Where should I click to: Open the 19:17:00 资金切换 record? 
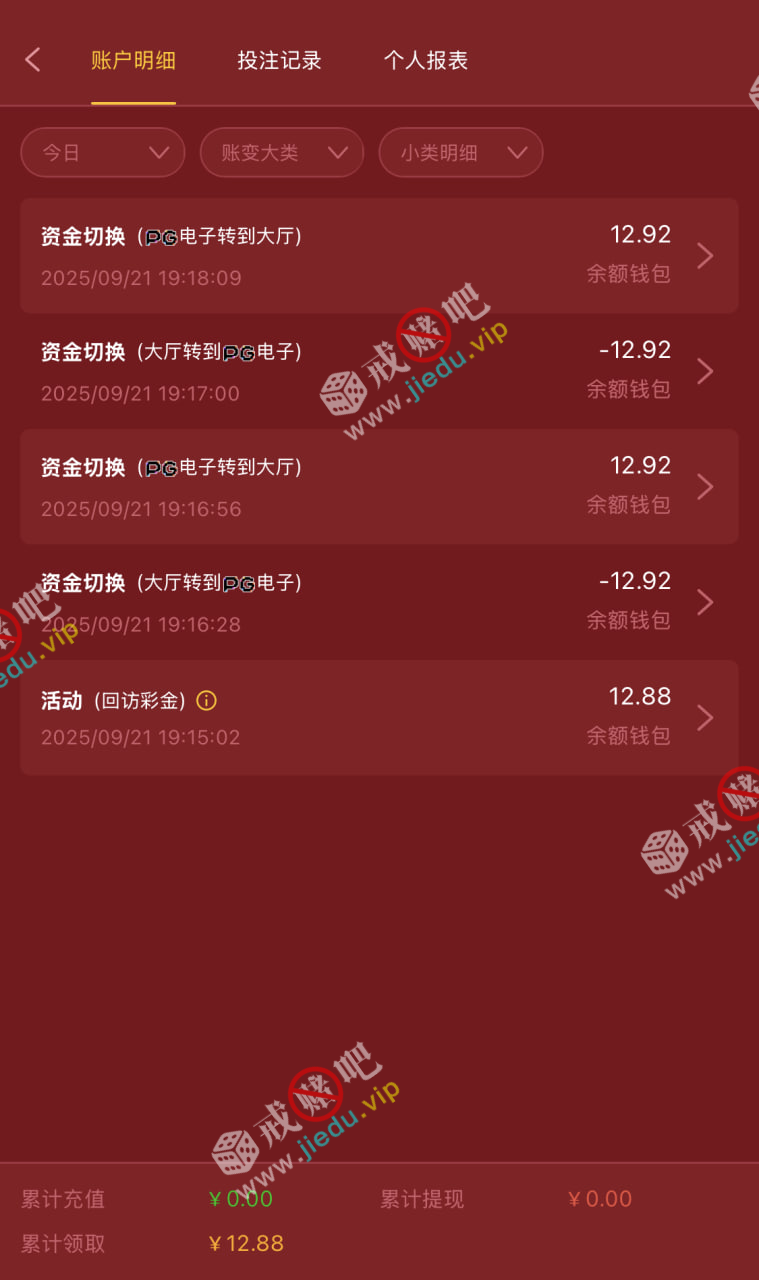379,371
